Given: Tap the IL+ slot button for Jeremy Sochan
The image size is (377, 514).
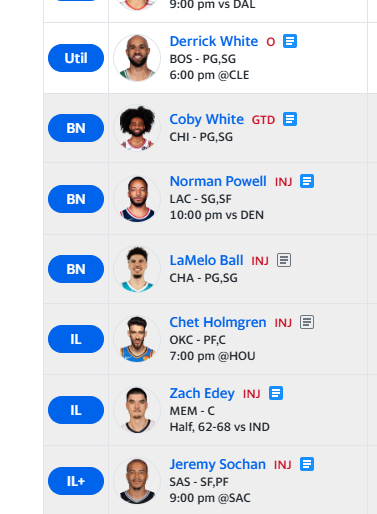Looking at the screenshot, I should pyautogui.click(x=76, y=481).
